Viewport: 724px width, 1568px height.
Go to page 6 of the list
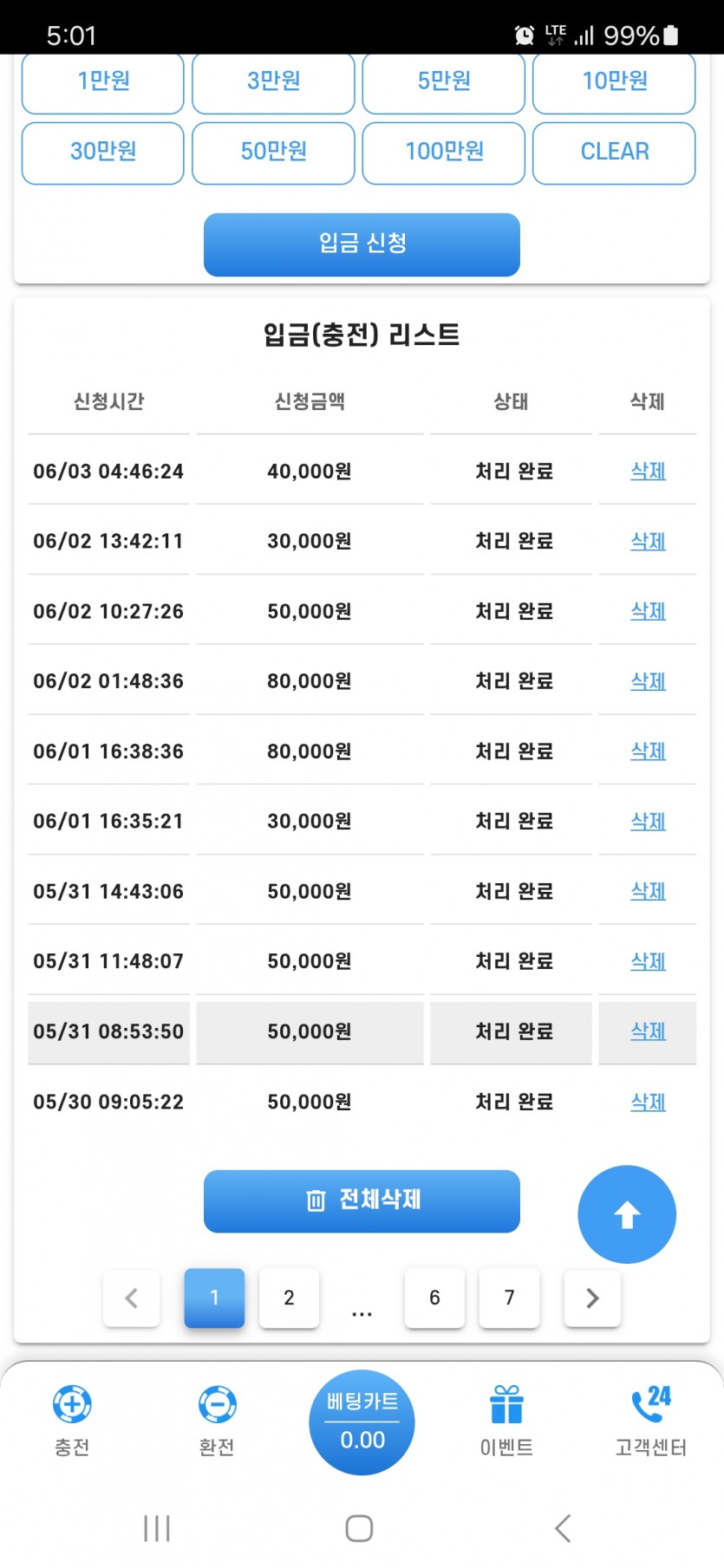click(434, 1298)
